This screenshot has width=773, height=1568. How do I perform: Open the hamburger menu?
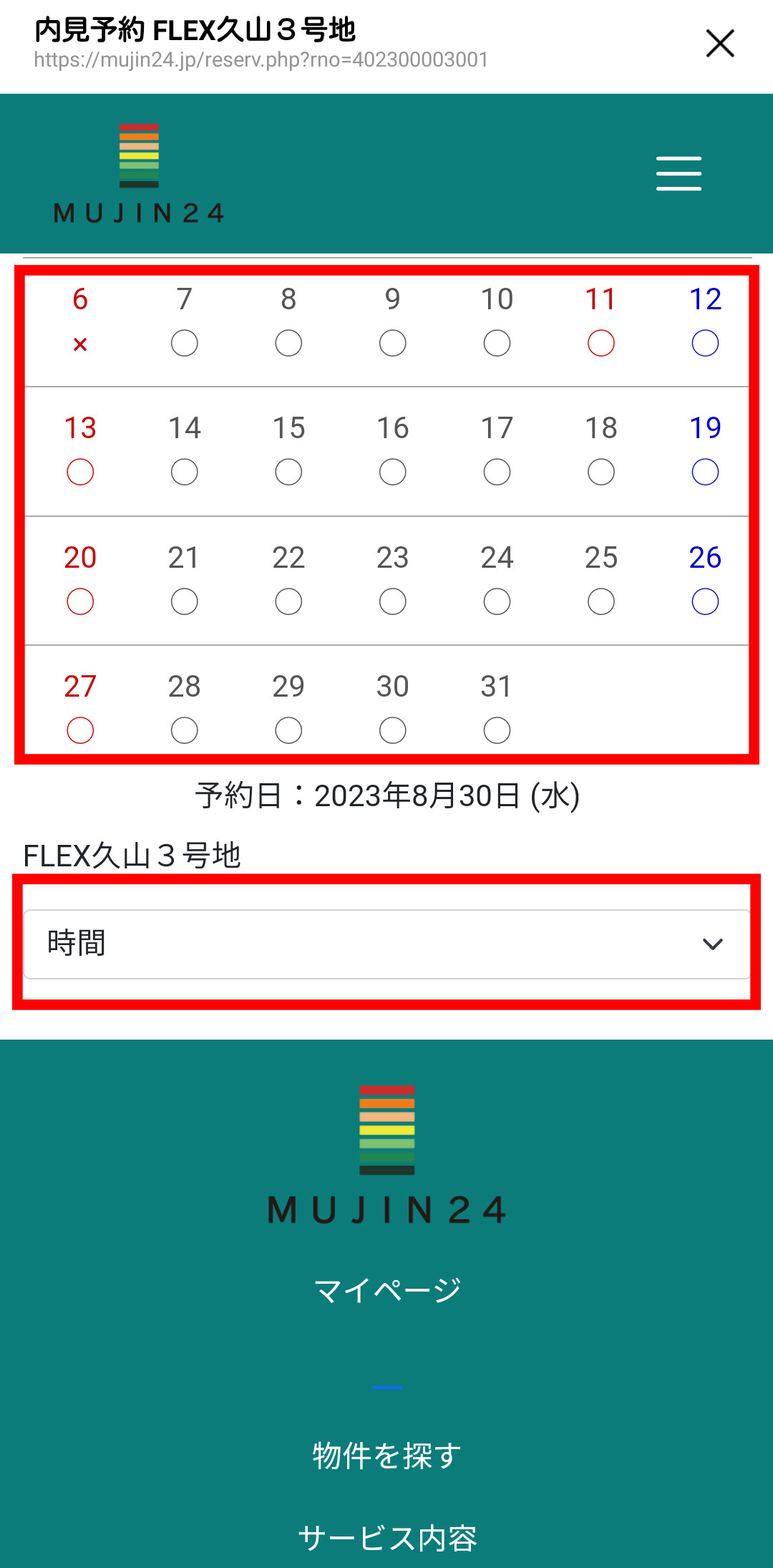point(679,173)
